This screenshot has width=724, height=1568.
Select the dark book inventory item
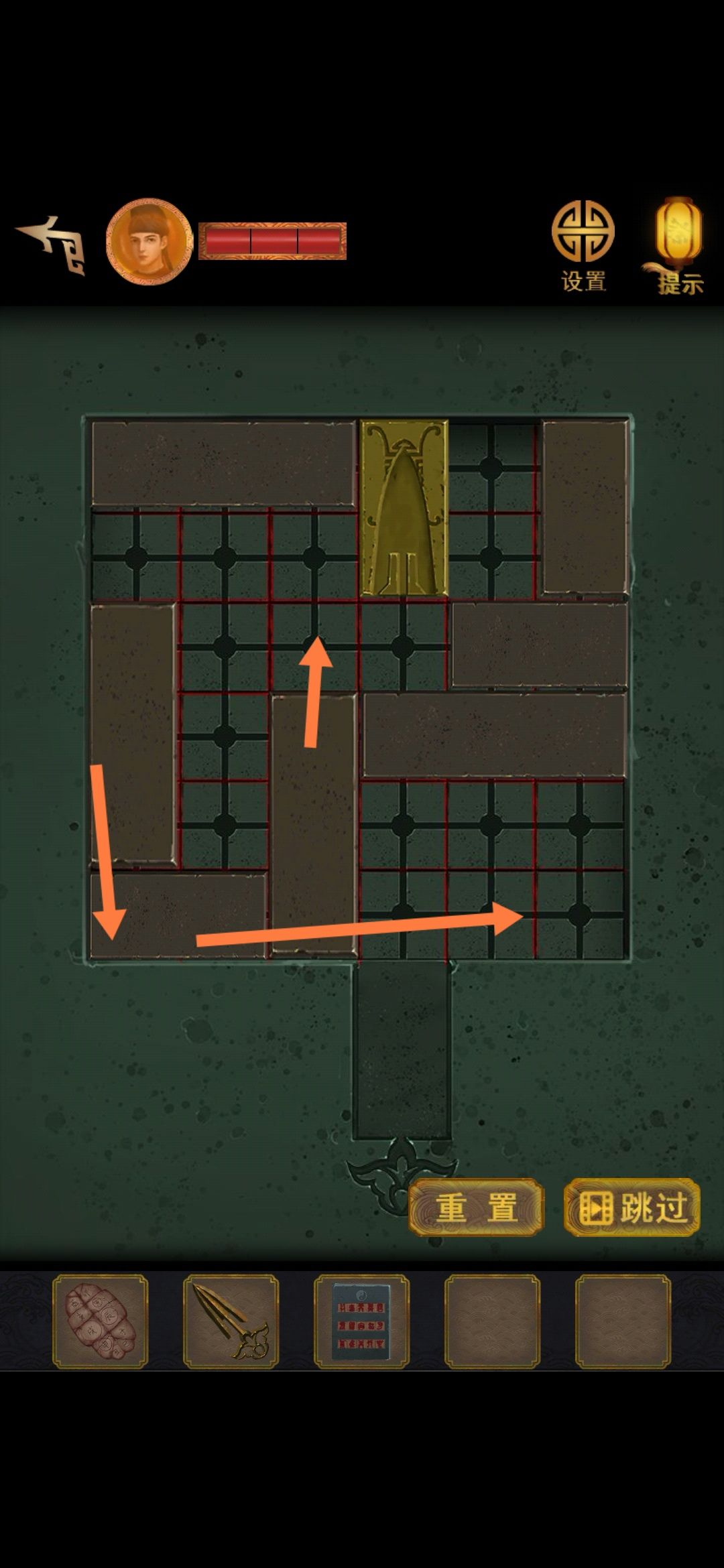coord(361,1321)
